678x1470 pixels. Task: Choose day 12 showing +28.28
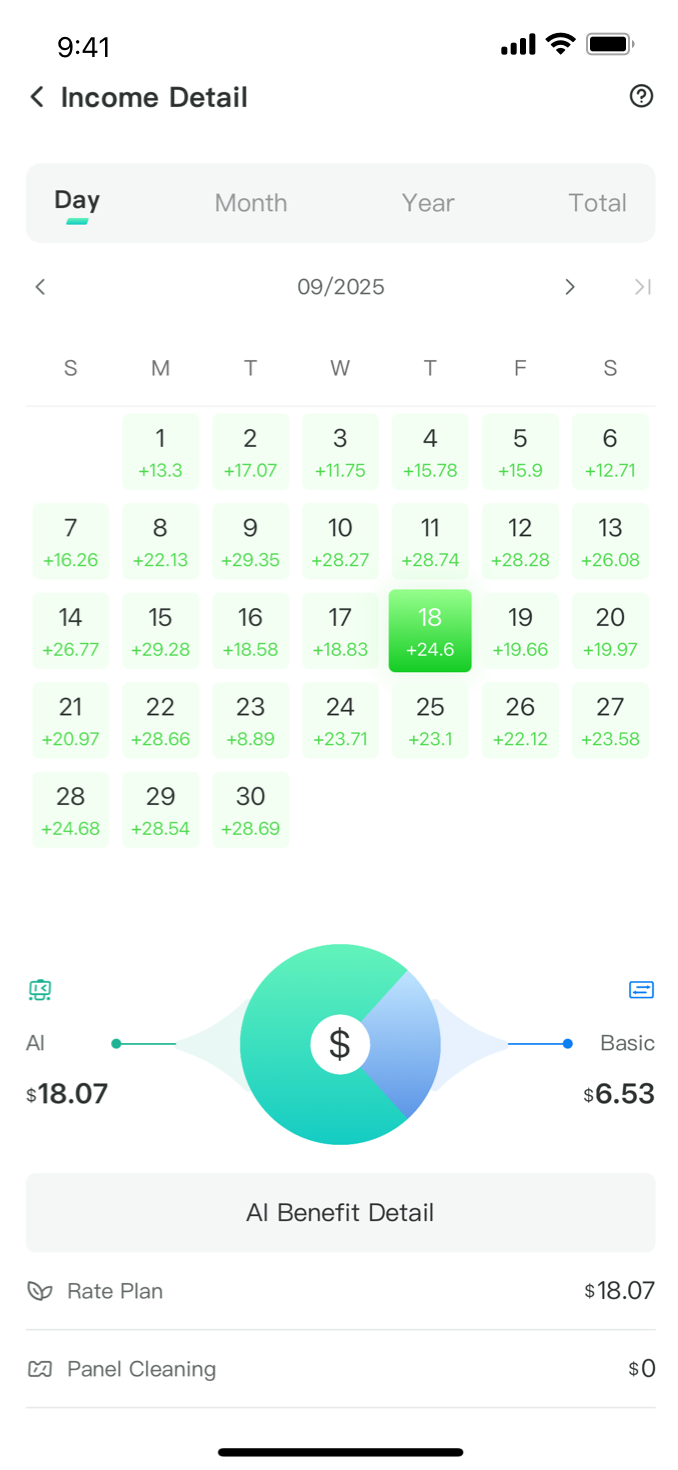(520, 542)
